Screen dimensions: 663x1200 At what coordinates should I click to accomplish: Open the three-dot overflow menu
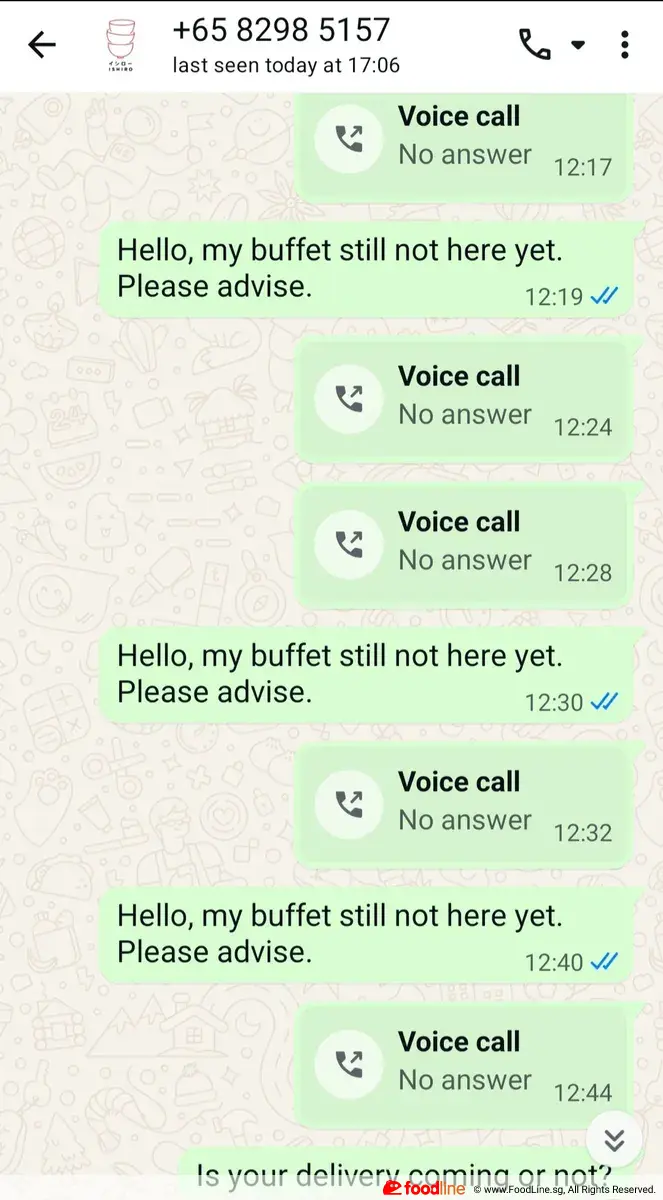coord(625,45)
